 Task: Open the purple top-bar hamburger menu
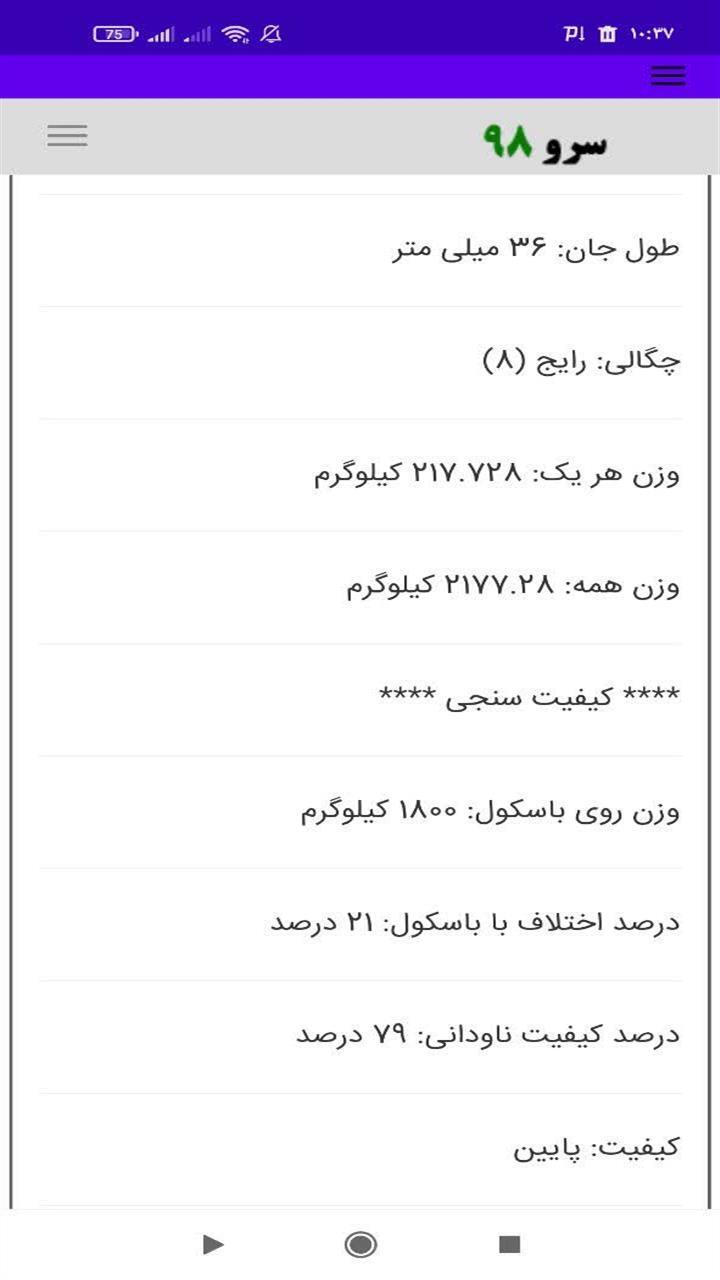coord(667,76)
